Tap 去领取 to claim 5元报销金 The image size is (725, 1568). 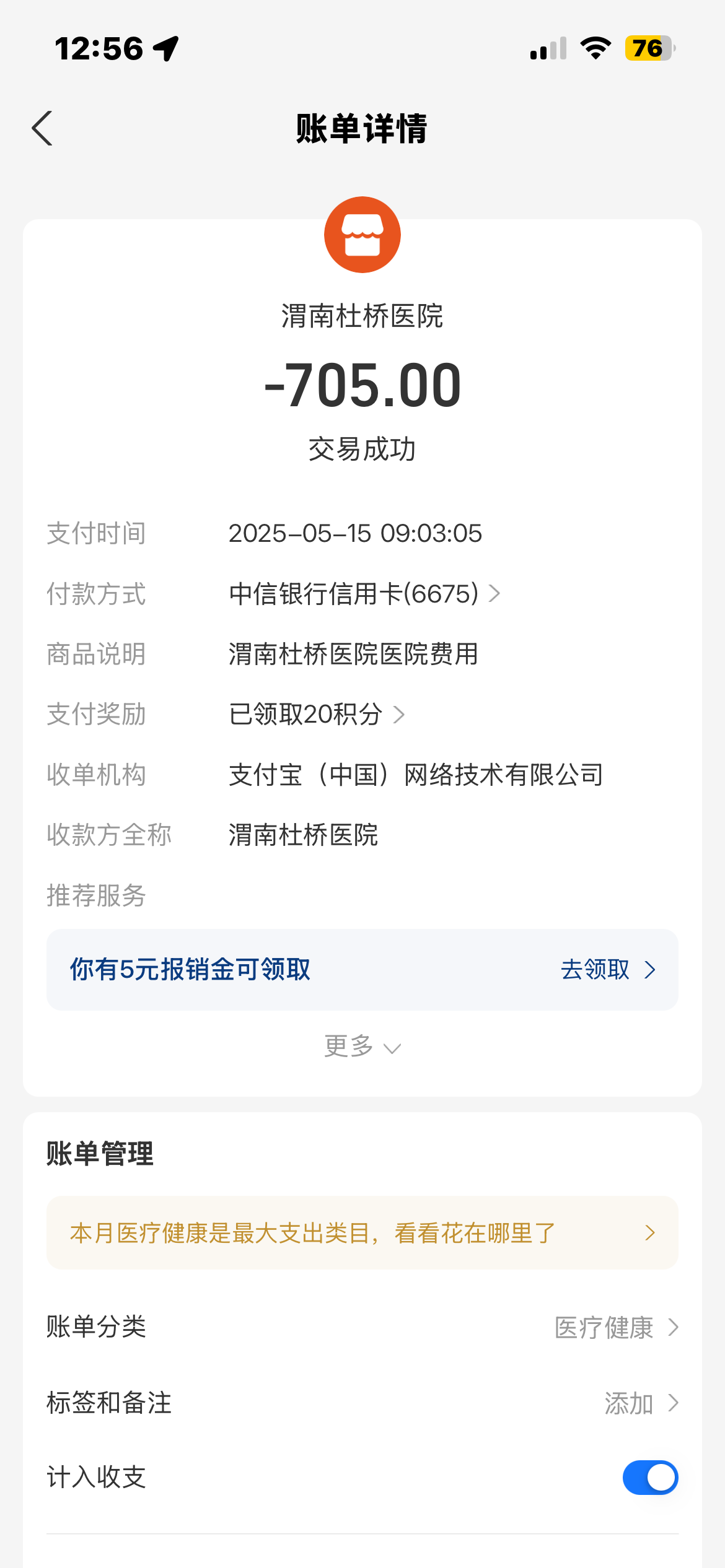[606, 970]
